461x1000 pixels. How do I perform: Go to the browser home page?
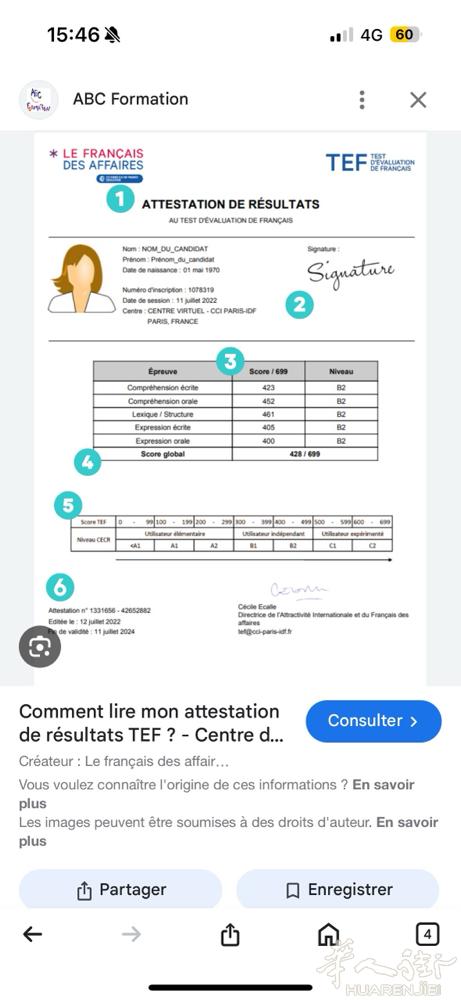[328, 935]
